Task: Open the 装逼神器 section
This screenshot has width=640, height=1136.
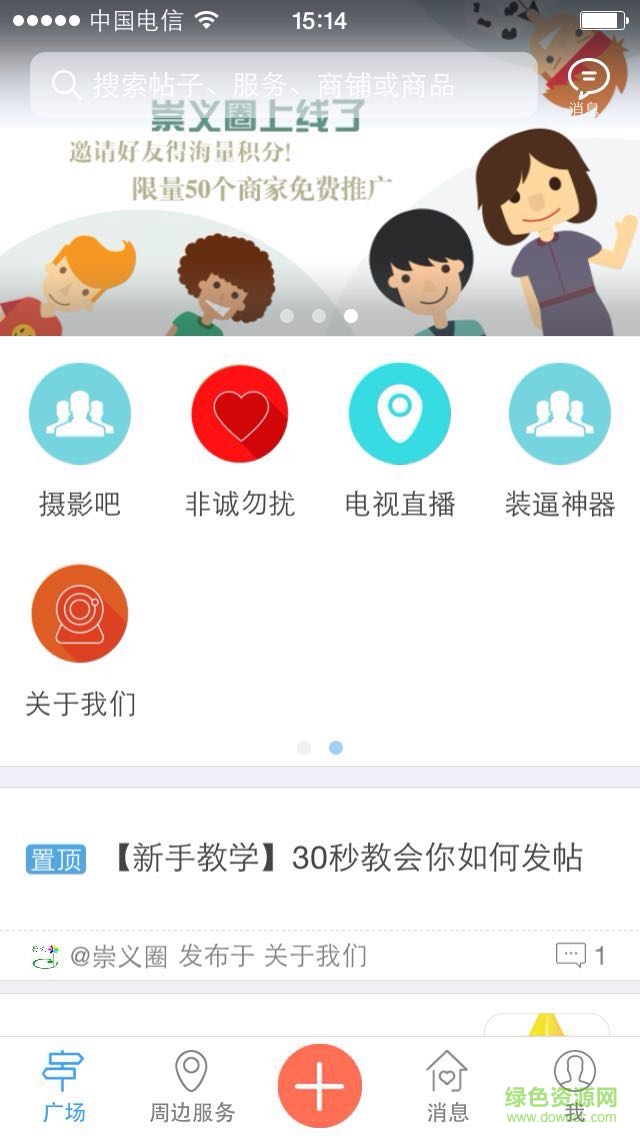Action: point(559,414)
